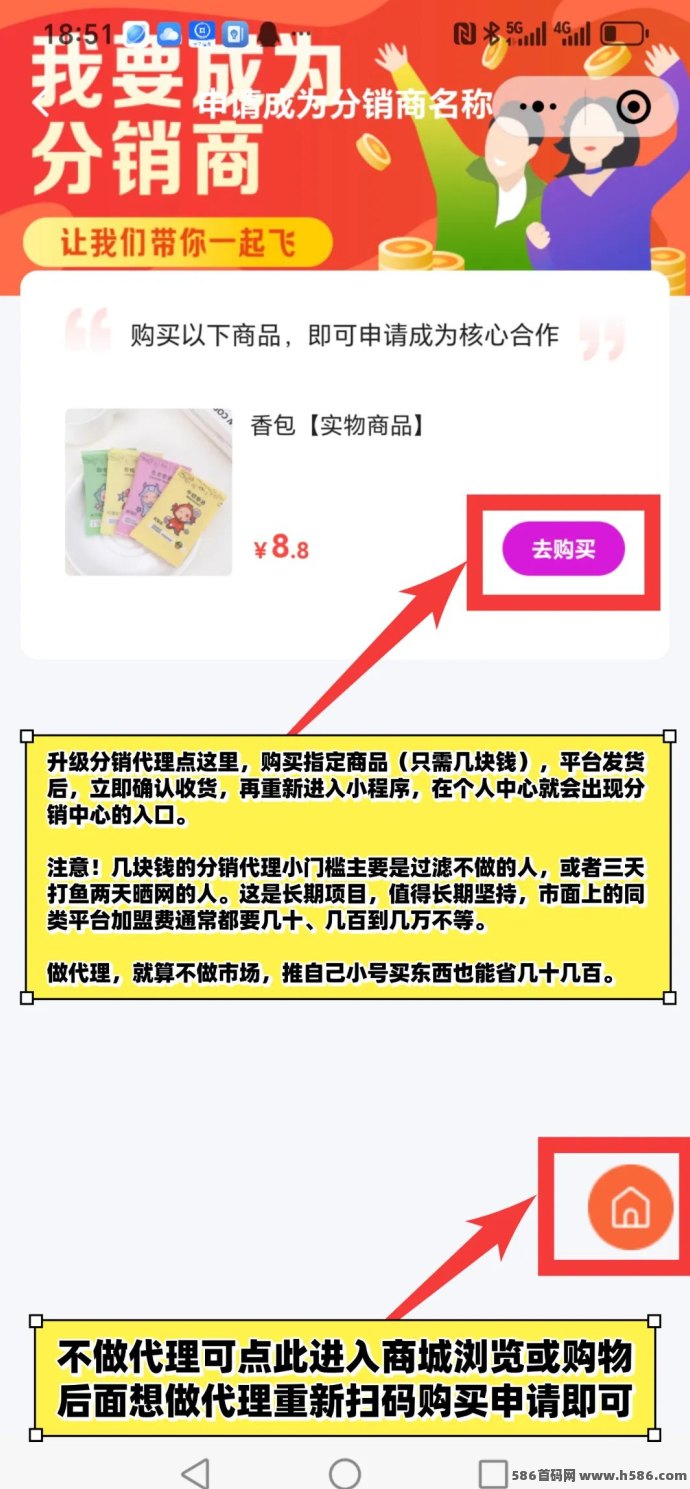The image size is (690, 1489).
Task: Tap 去购买 to buy the sachet
Action: 563,549
